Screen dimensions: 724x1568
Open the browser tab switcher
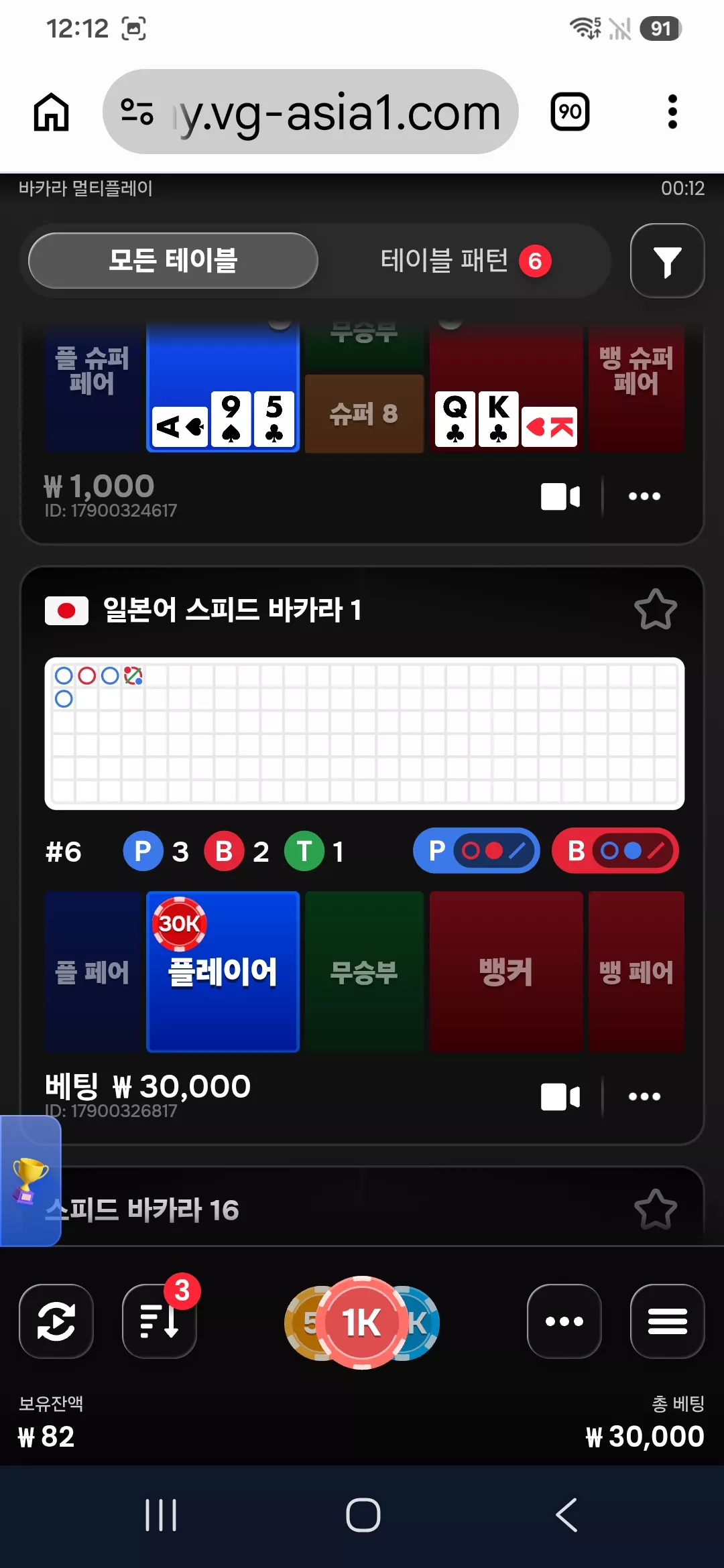[570, 112]
